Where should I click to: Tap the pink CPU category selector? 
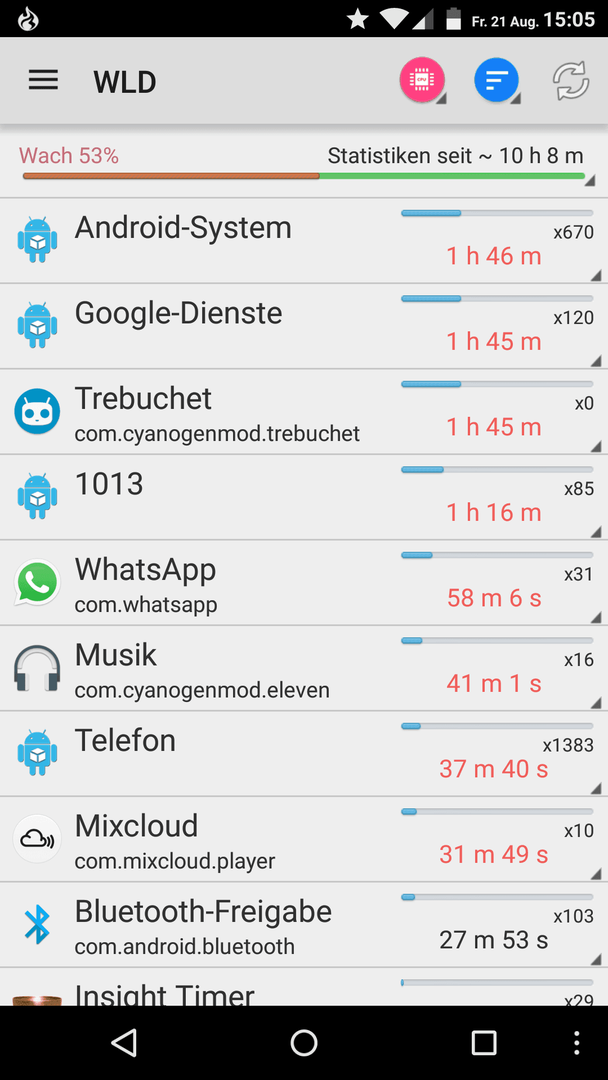point(422,81)
